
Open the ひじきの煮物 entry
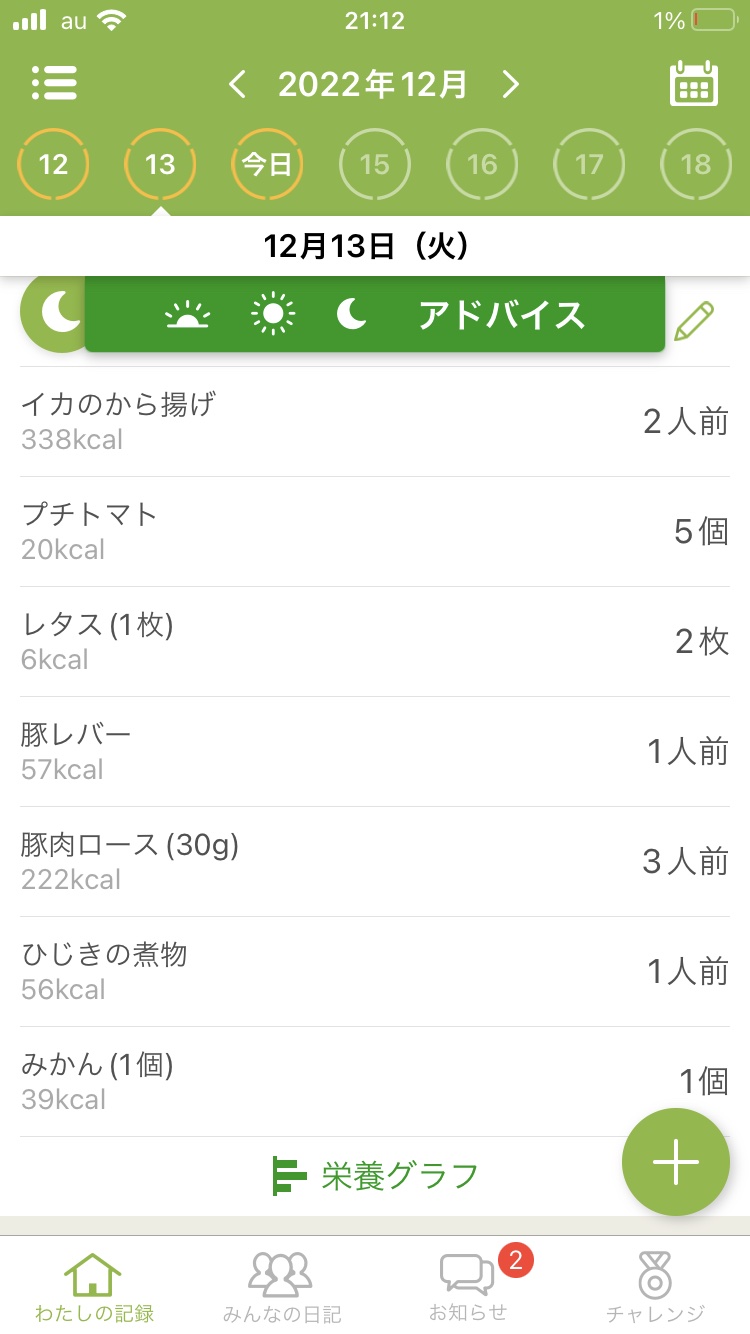[375, 972]
